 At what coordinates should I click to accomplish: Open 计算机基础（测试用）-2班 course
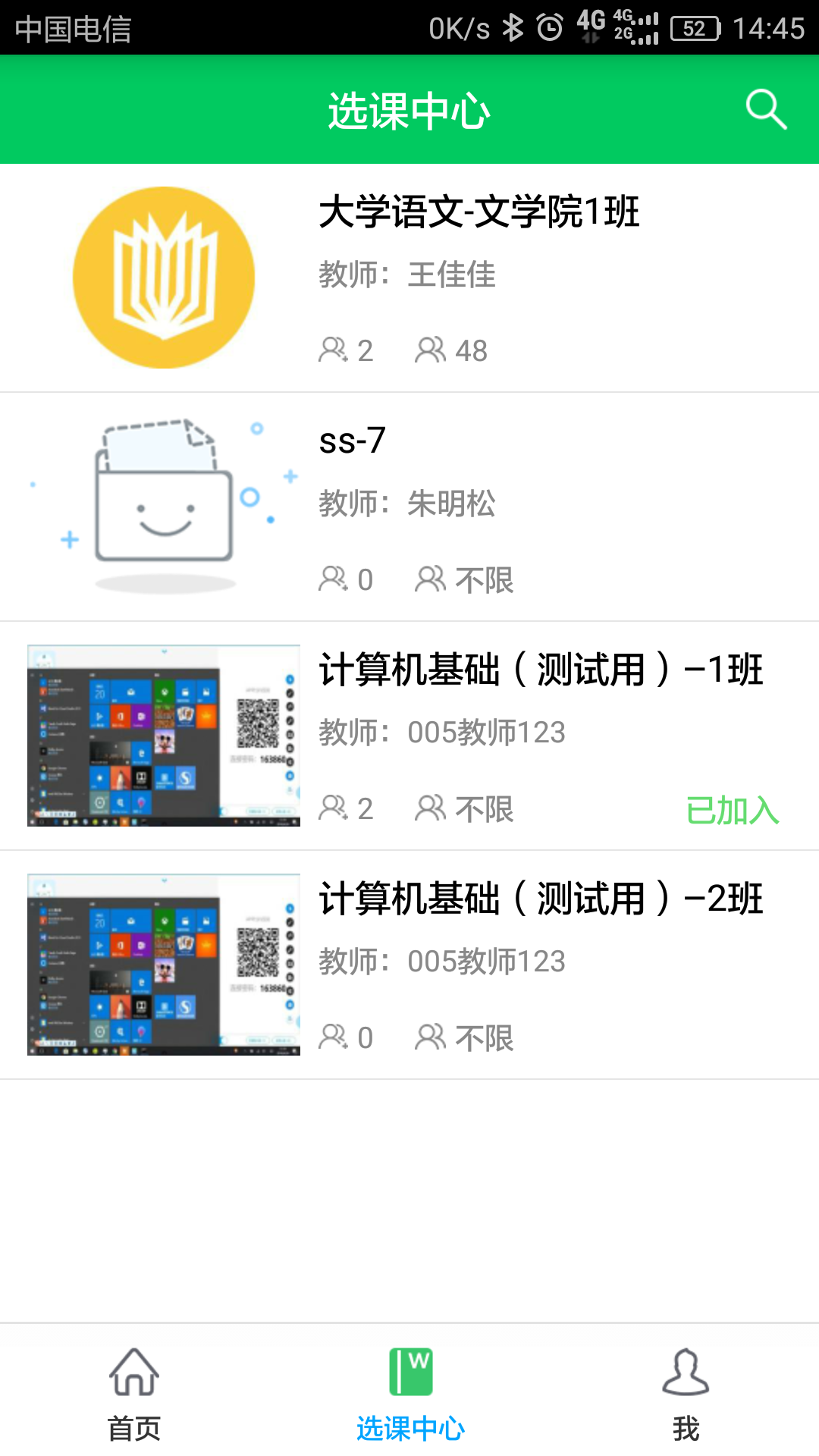coord(540,899)
